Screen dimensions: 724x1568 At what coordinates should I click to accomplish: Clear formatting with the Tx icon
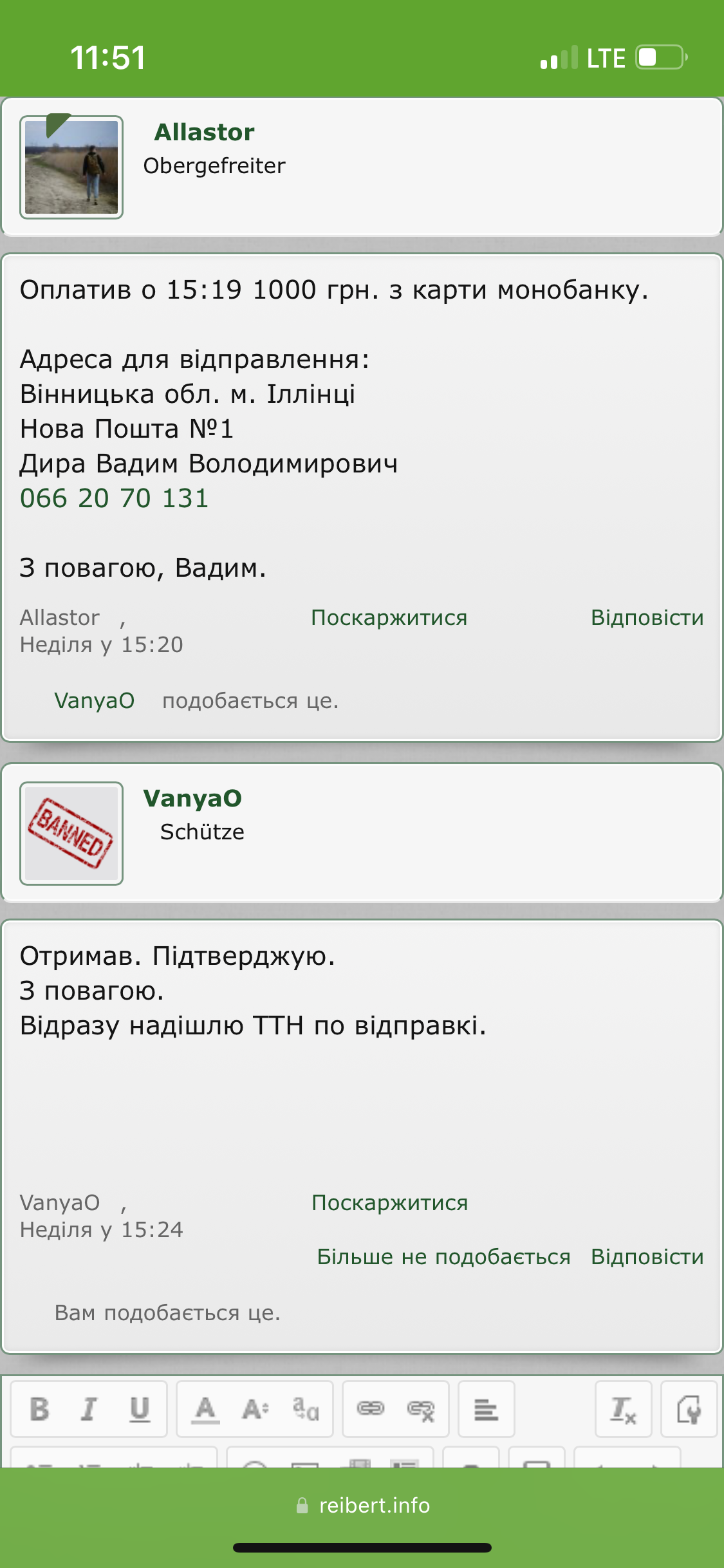(x=623, y=1409)
